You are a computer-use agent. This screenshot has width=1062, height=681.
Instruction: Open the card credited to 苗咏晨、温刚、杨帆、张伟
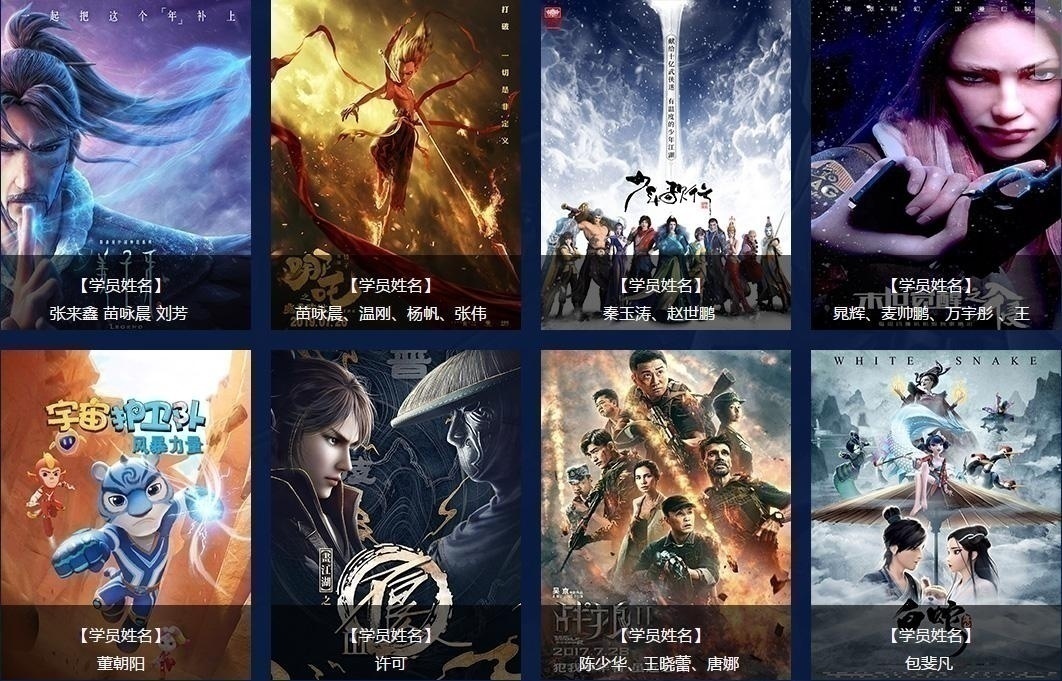pos(395,165)
